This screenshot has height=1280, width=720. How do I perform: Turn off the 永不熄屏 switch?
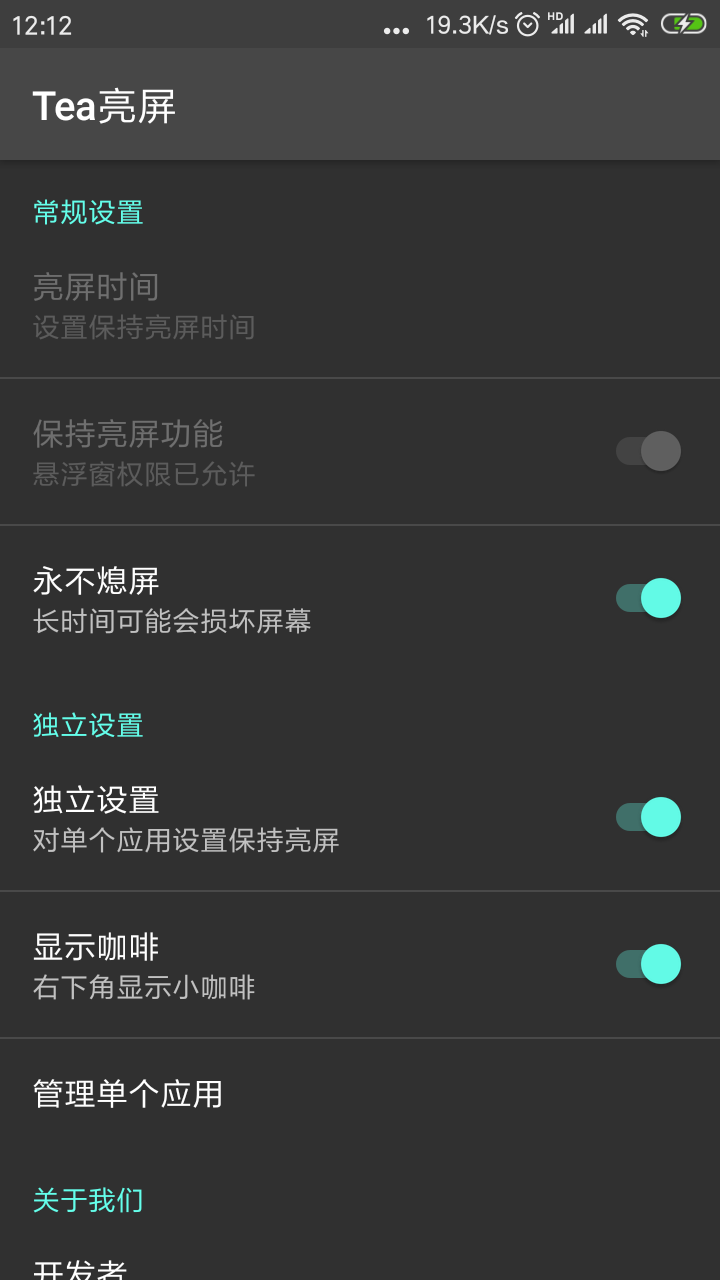pyautogui.click(x=648, y=598)
